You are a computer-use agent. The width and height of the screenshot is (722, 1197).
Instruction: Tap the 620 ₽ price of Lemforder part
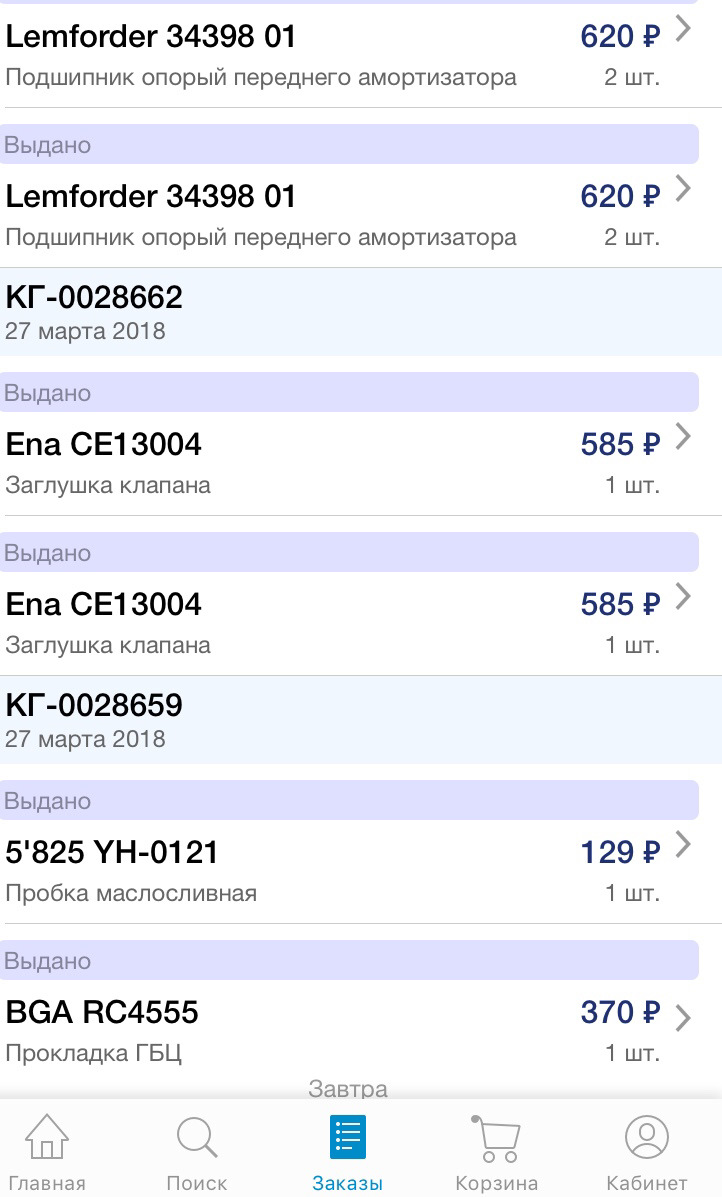[x=619, y=36]
